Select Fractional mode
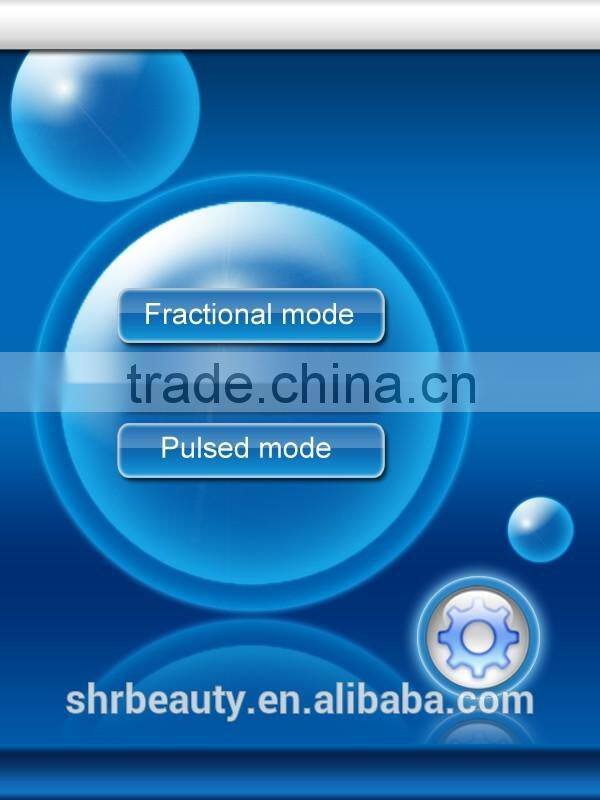The image size is (600, 800). tap(251, 315)
